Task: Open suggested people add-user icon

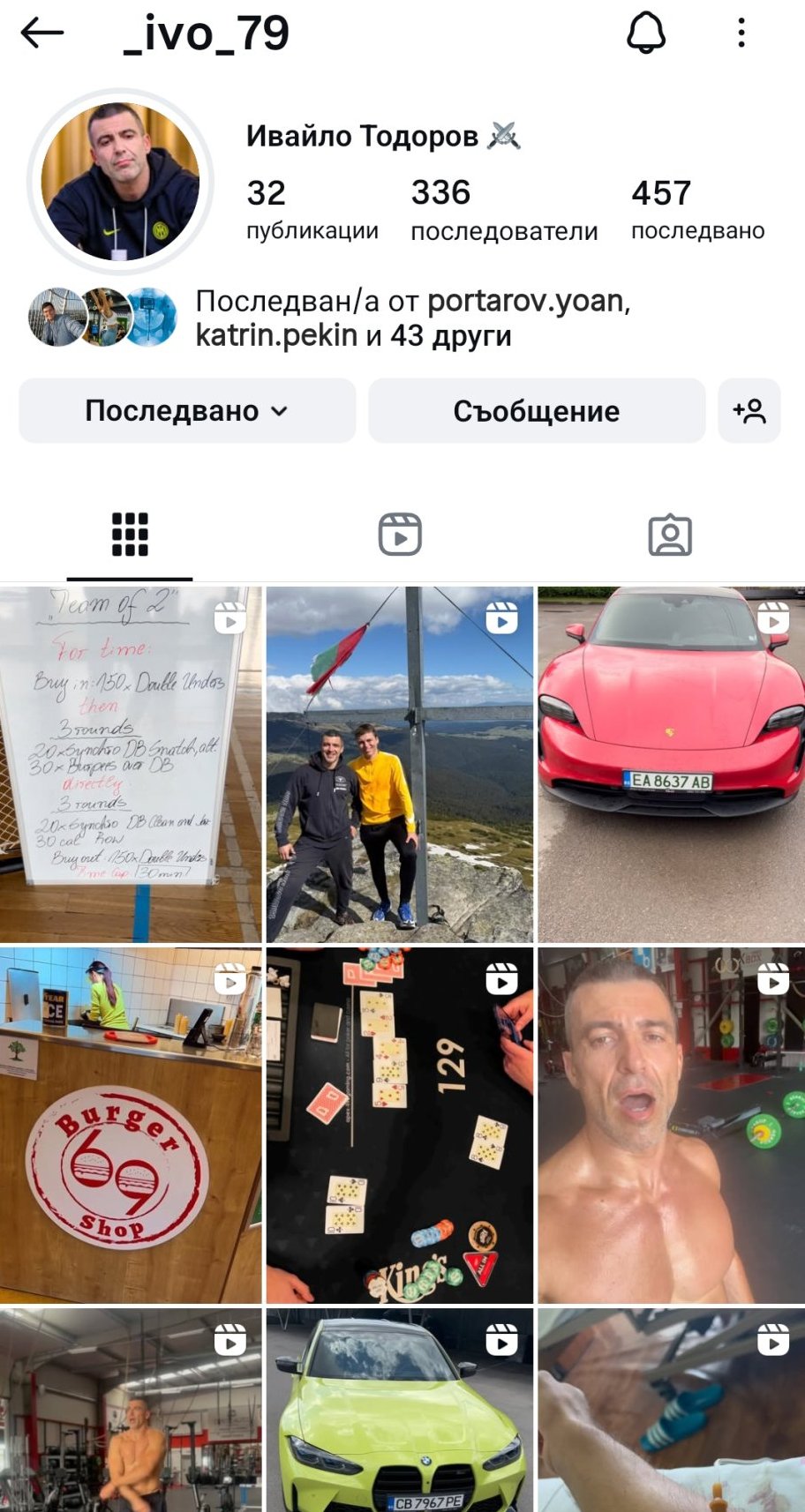Action: click(x=749, y=411)
